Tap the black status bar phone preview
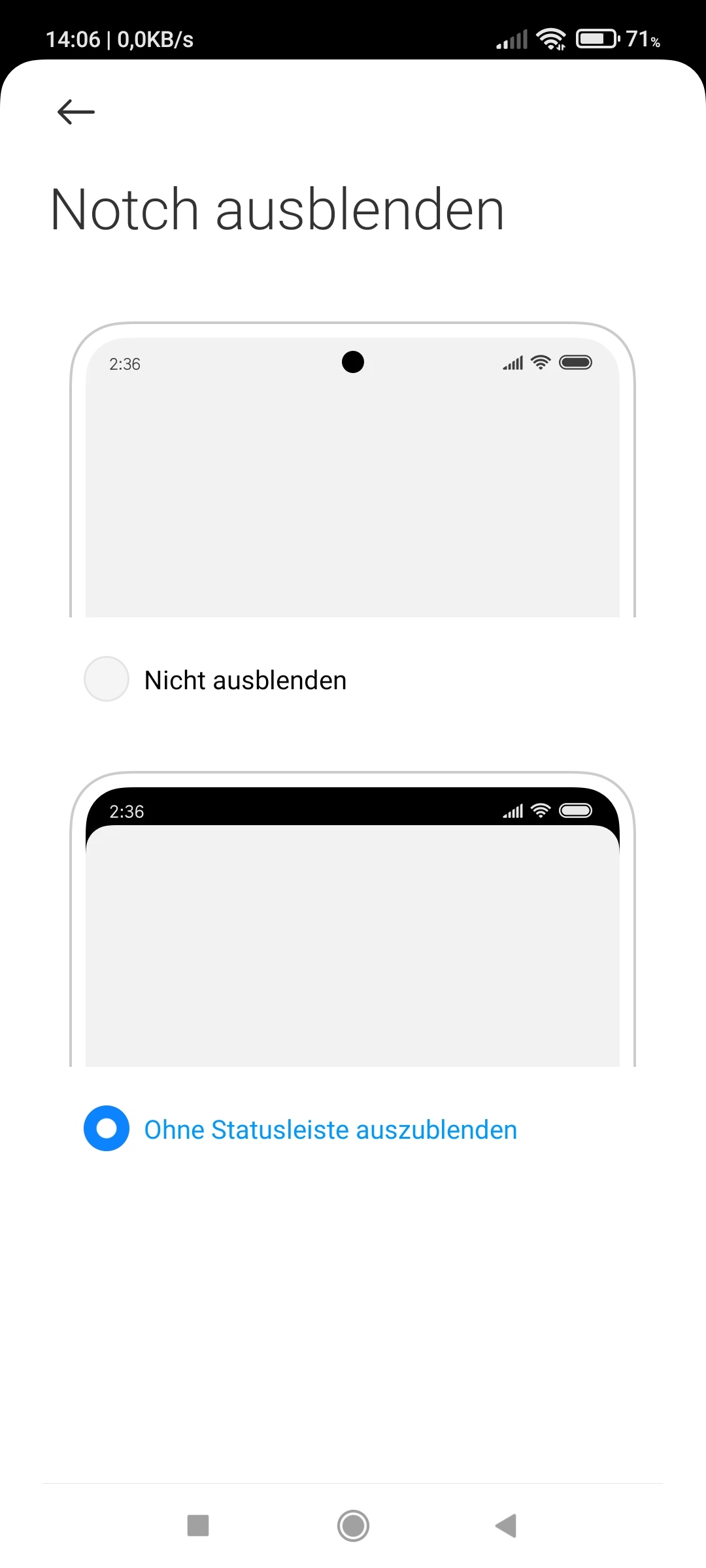This screenshot has height=1568, width=706. 352,921
